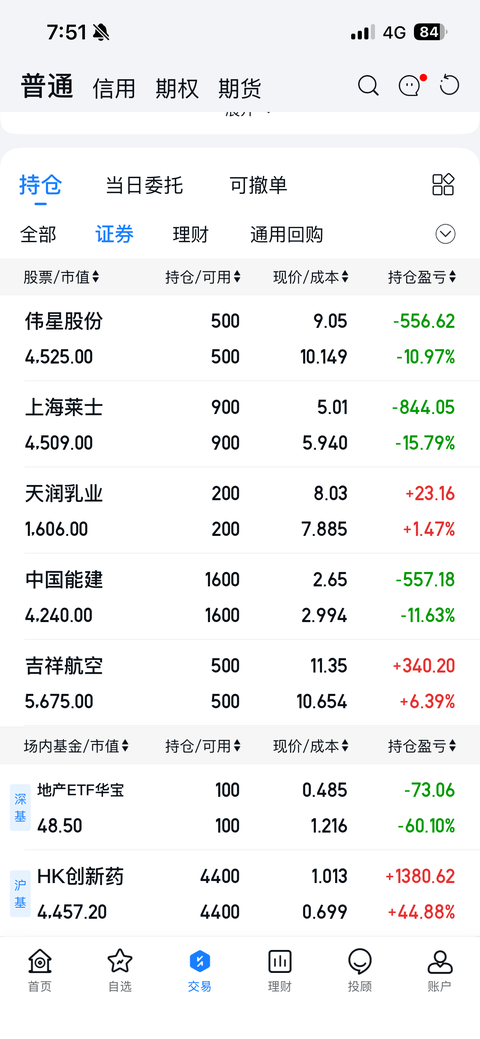The width and height of the screenshot is (480, 1039).
Task: Go to the 首页 tab
Action: click(40, 970)
